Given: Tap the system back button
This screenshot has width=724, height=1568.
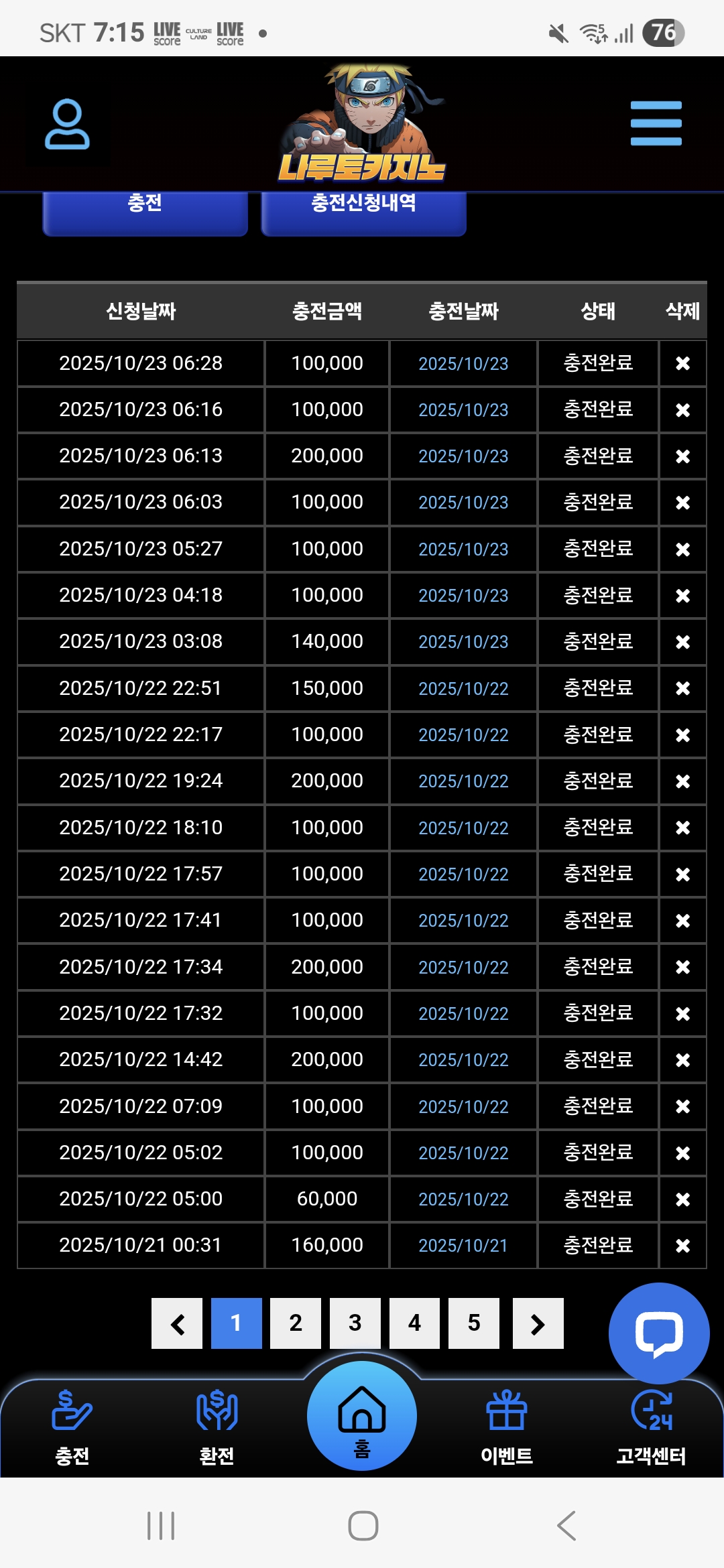Looking at the screenshot, I should coord(566,1526).
